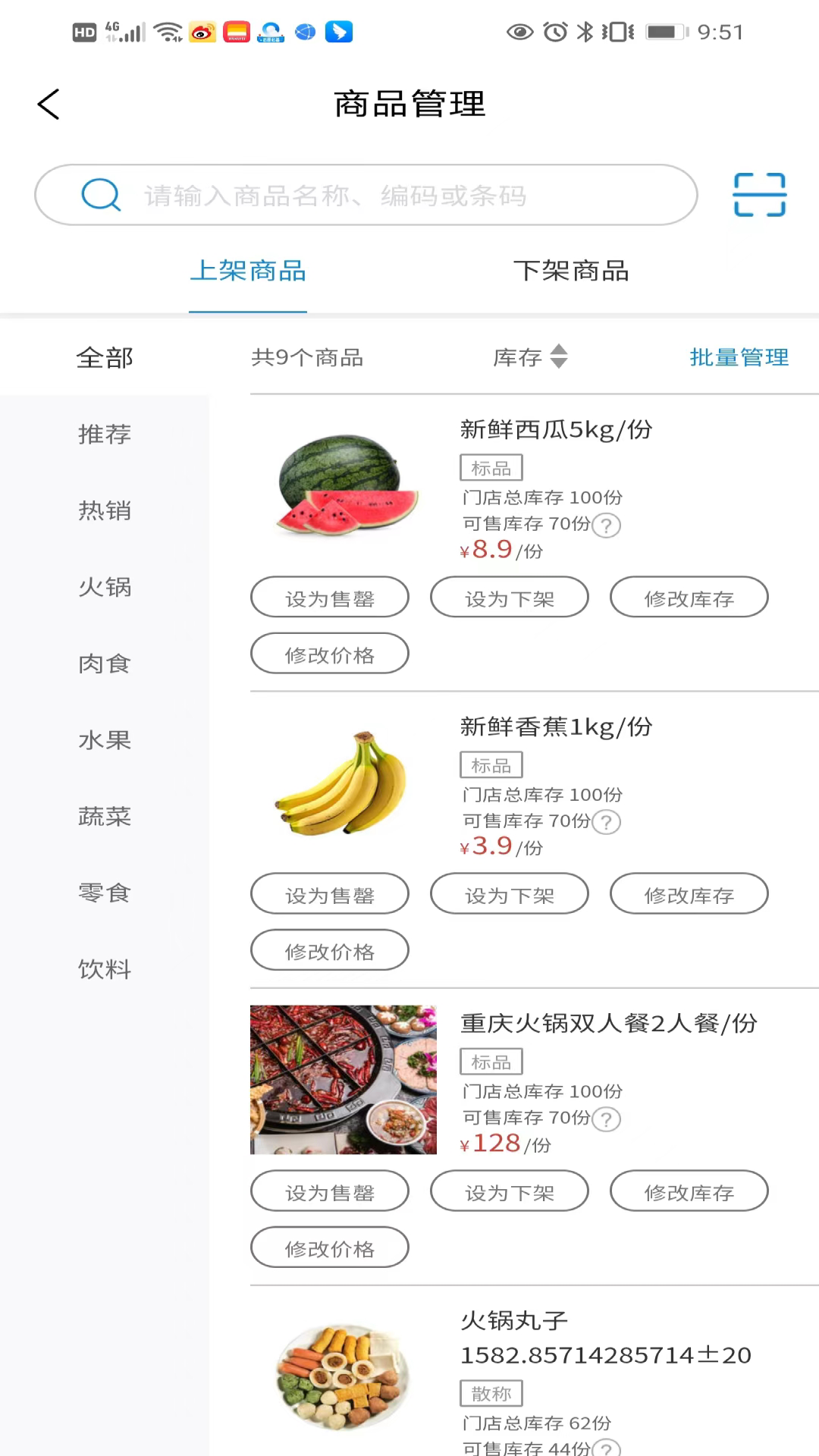
Task: Tap the barcode scan icon
Action: [758, 195]
